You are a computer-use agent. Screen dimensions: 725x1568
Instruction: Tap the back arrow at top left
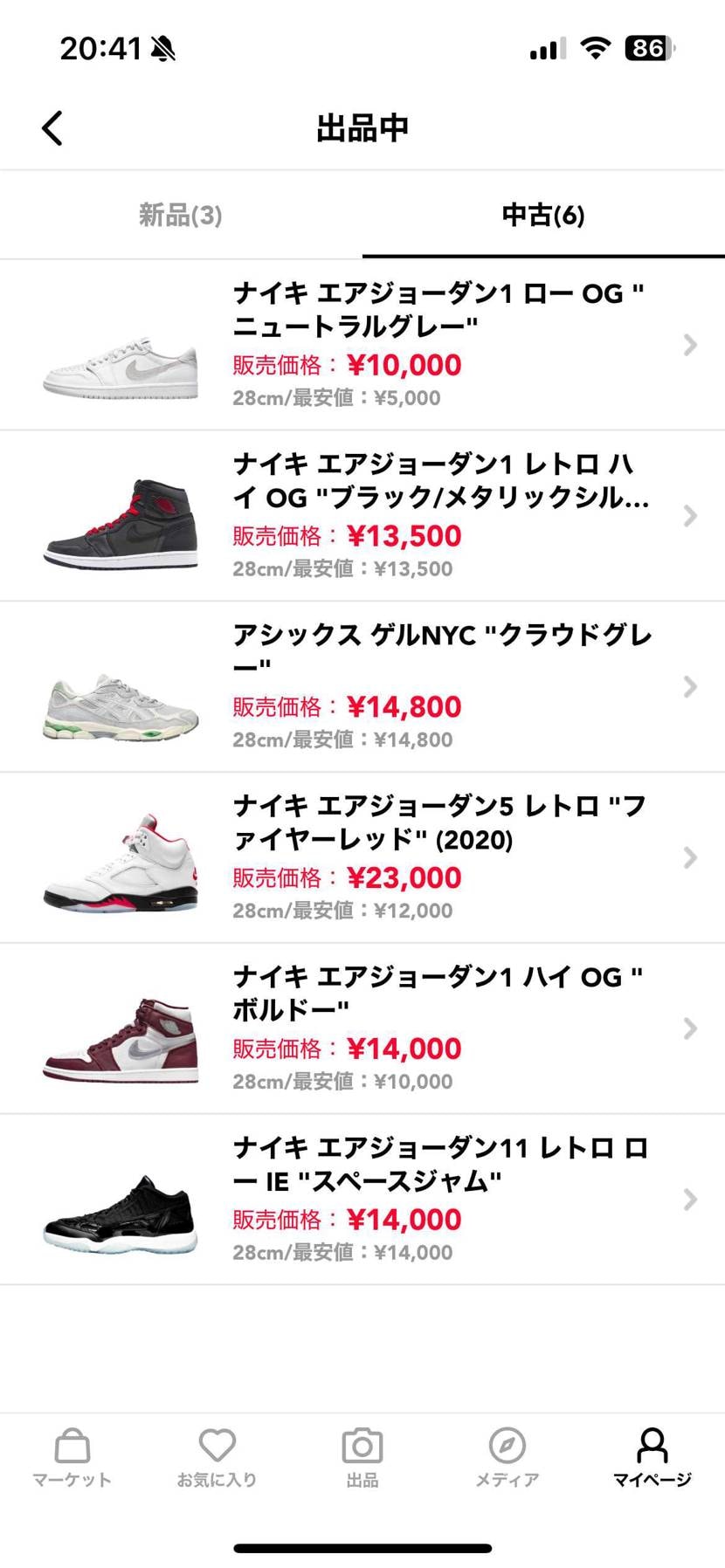click(x=52, y=127)
